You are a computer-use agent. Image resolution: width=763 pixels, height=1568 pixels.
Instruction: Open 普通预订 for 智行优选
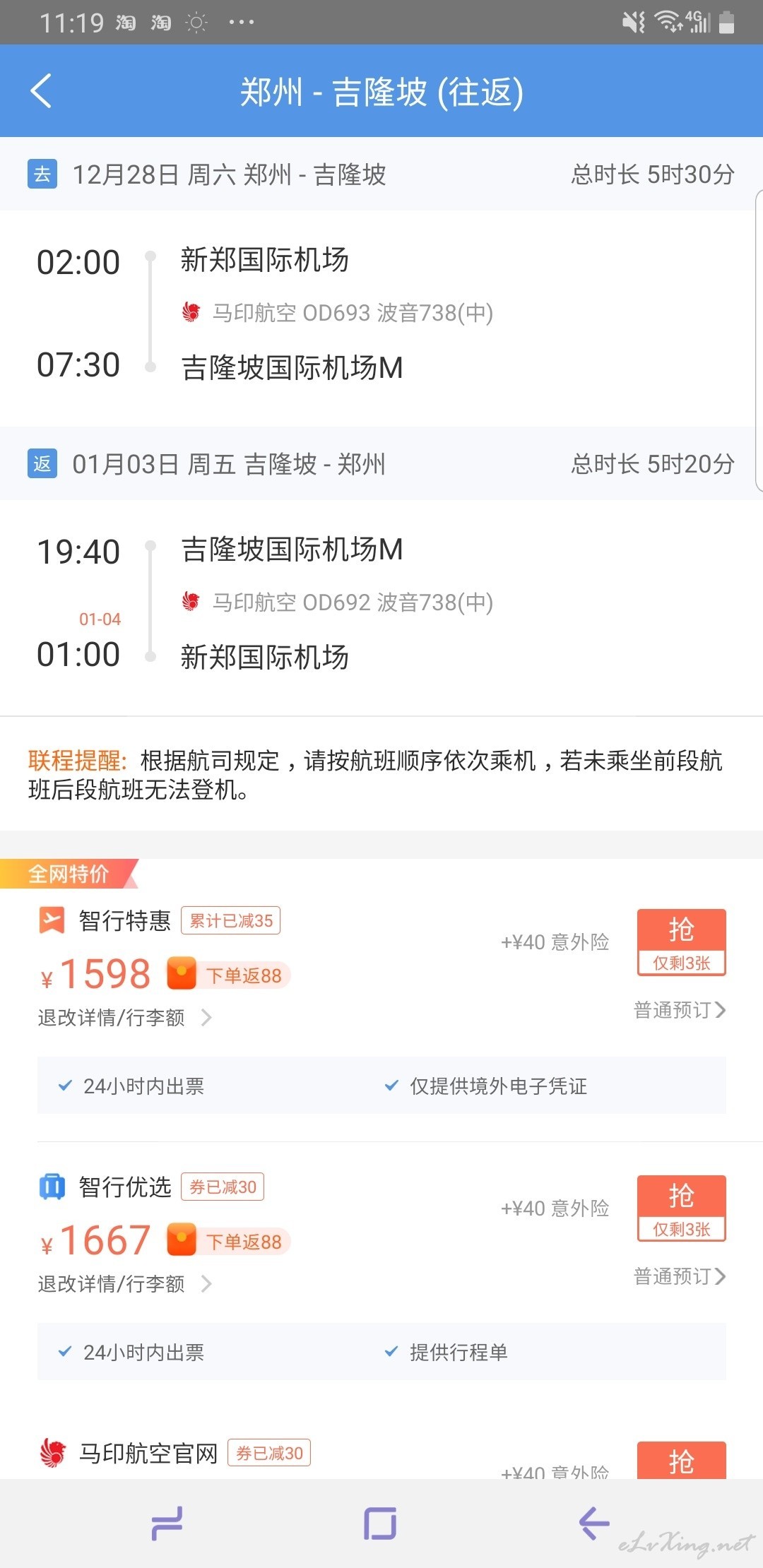click(x=680, y=1276)
